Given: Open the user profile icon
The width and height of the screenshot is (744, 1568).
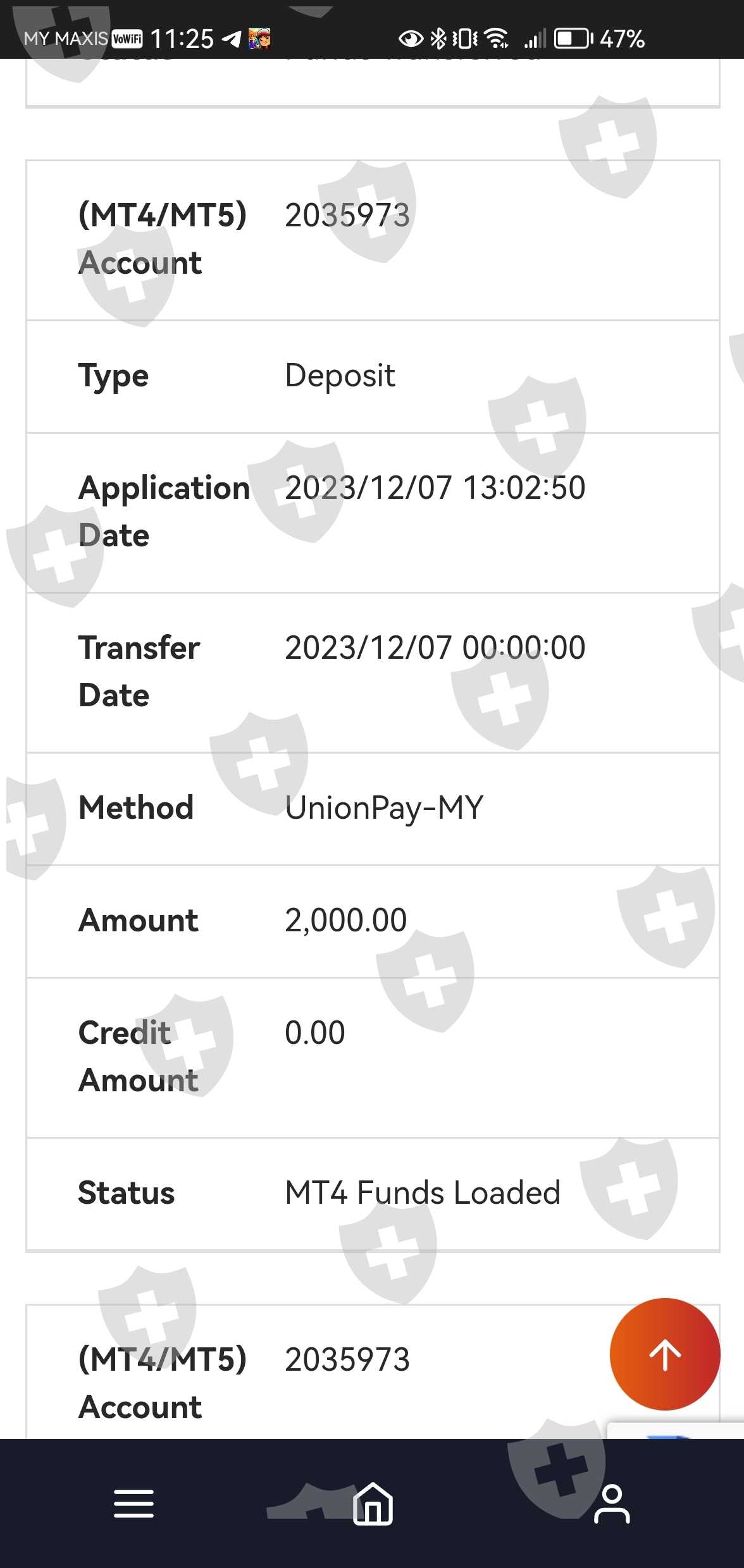Looking at the screenshot, I should coord(612,1504).
